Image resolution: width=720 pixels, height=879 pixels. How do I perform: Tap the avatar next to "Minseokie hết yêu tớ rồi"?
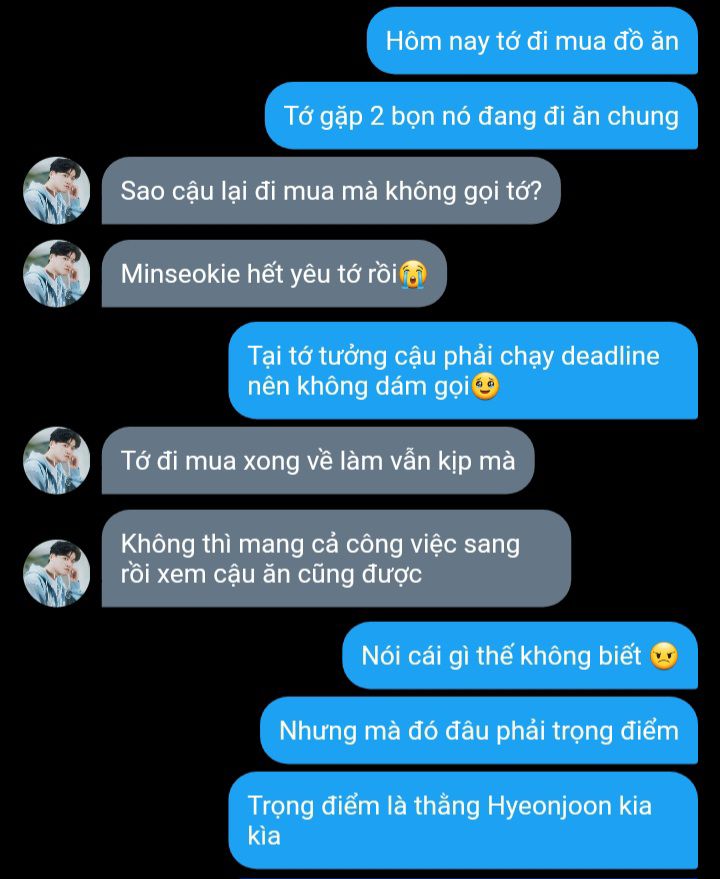tap(57, 273)
